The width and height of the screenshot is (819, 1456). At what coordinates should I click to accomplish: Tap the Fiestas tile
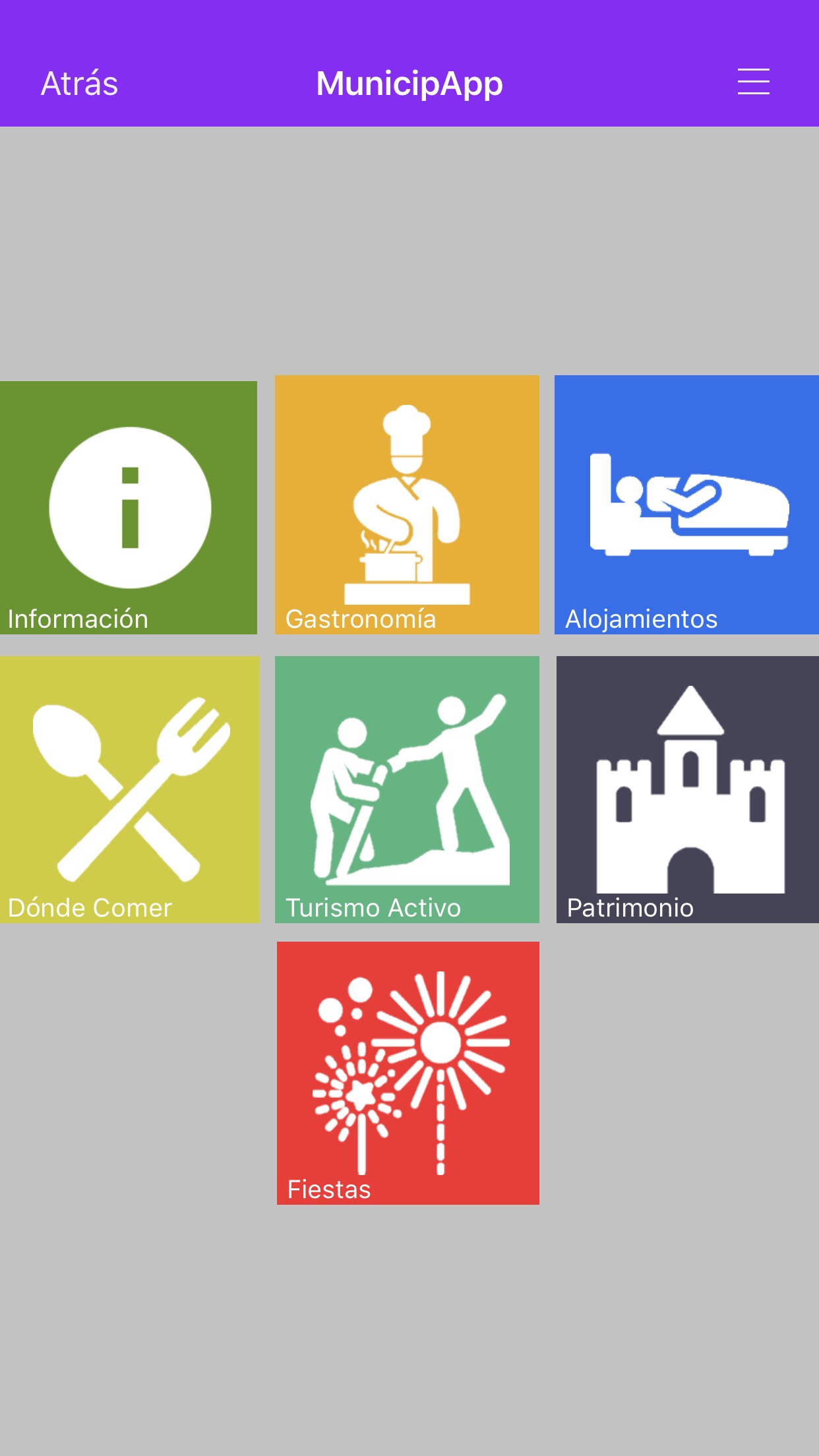408,1073
